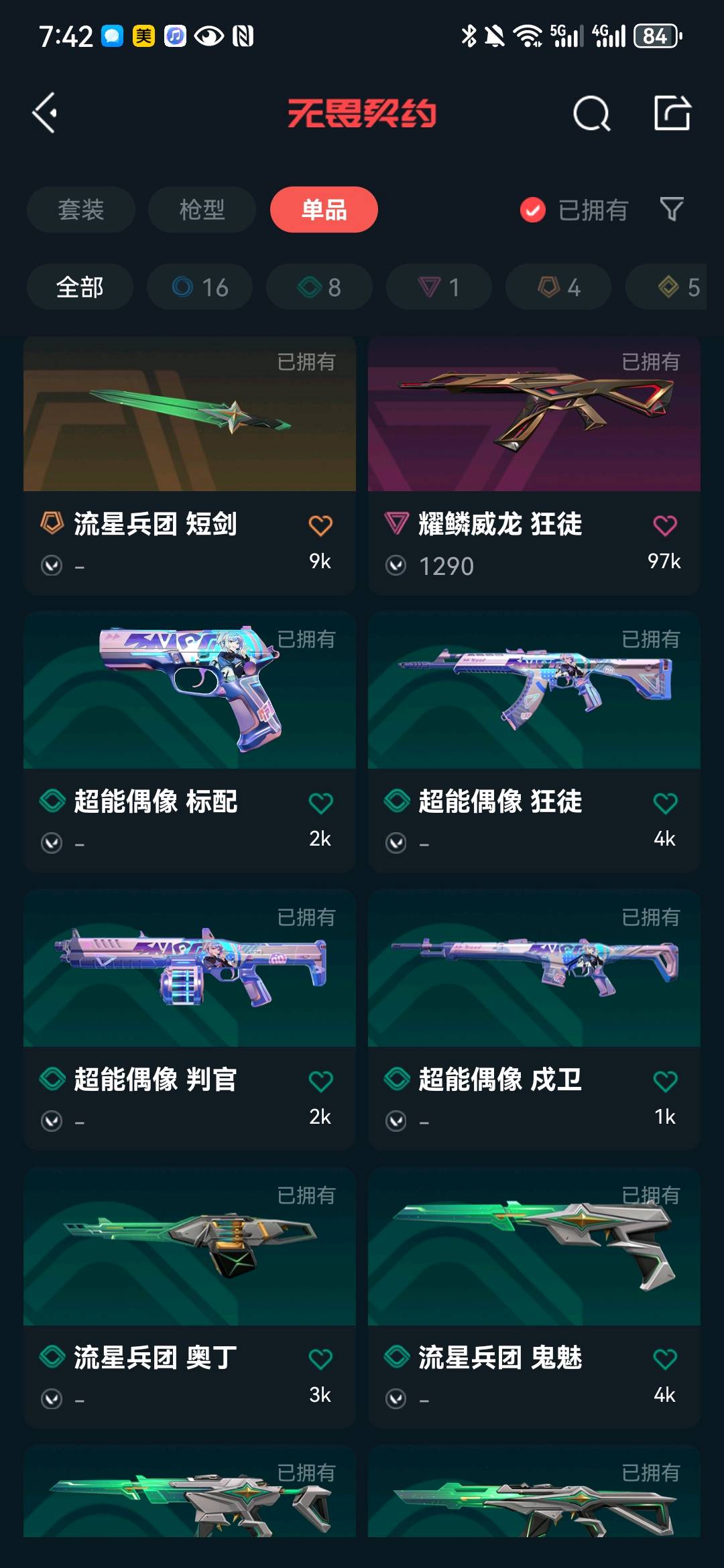Filter by the green rarity chip showing 8
Image resolution: width=724 pixels, height=1568 pixels.
coord(319,287)
